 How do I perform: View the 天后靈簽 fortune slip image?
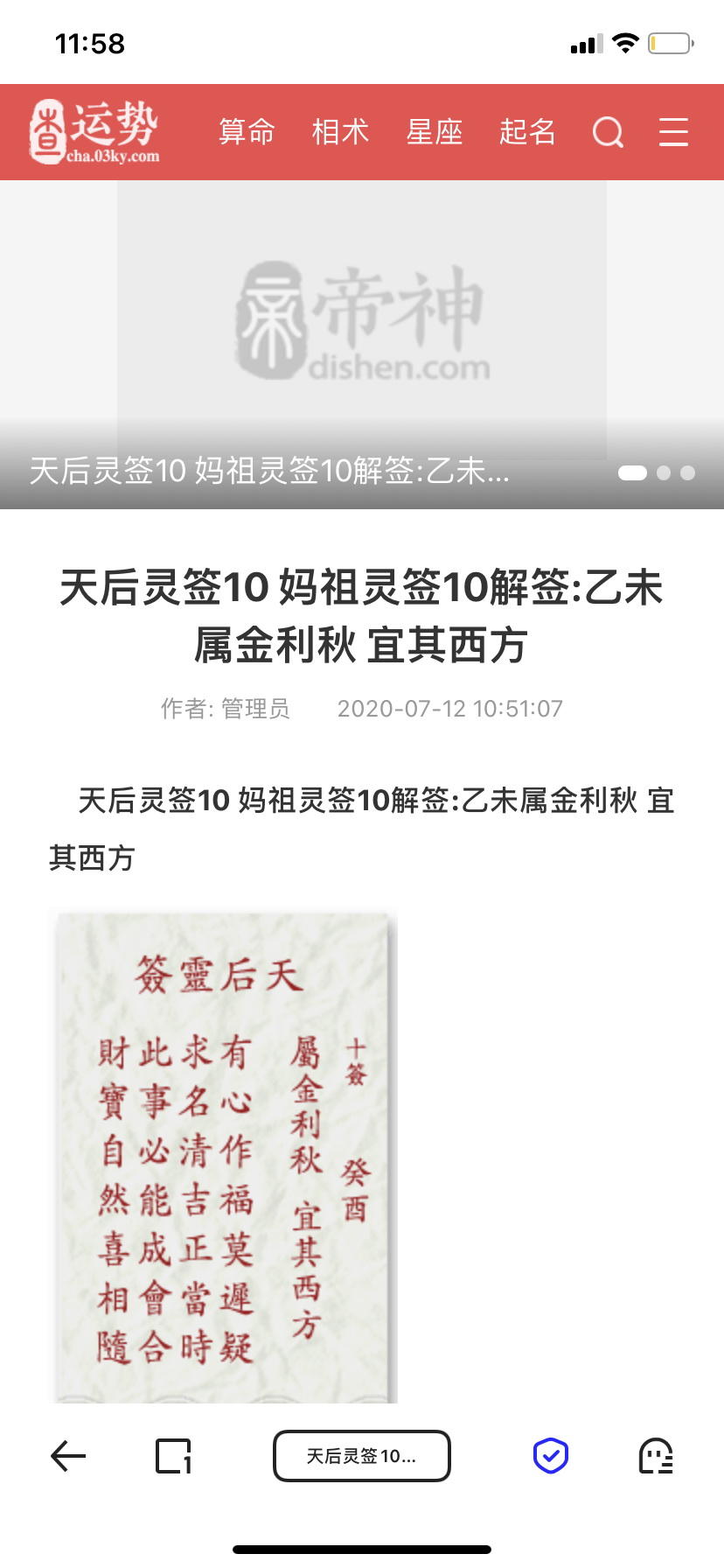point(226,1157)
